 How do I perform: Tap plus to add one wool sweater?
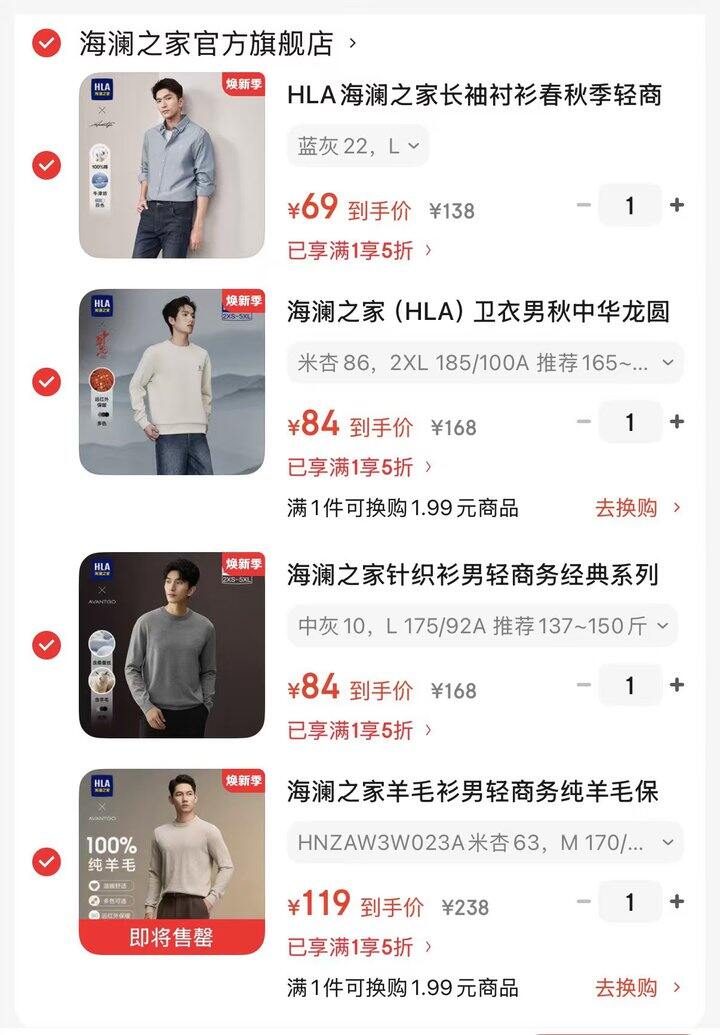coord(678,902)
